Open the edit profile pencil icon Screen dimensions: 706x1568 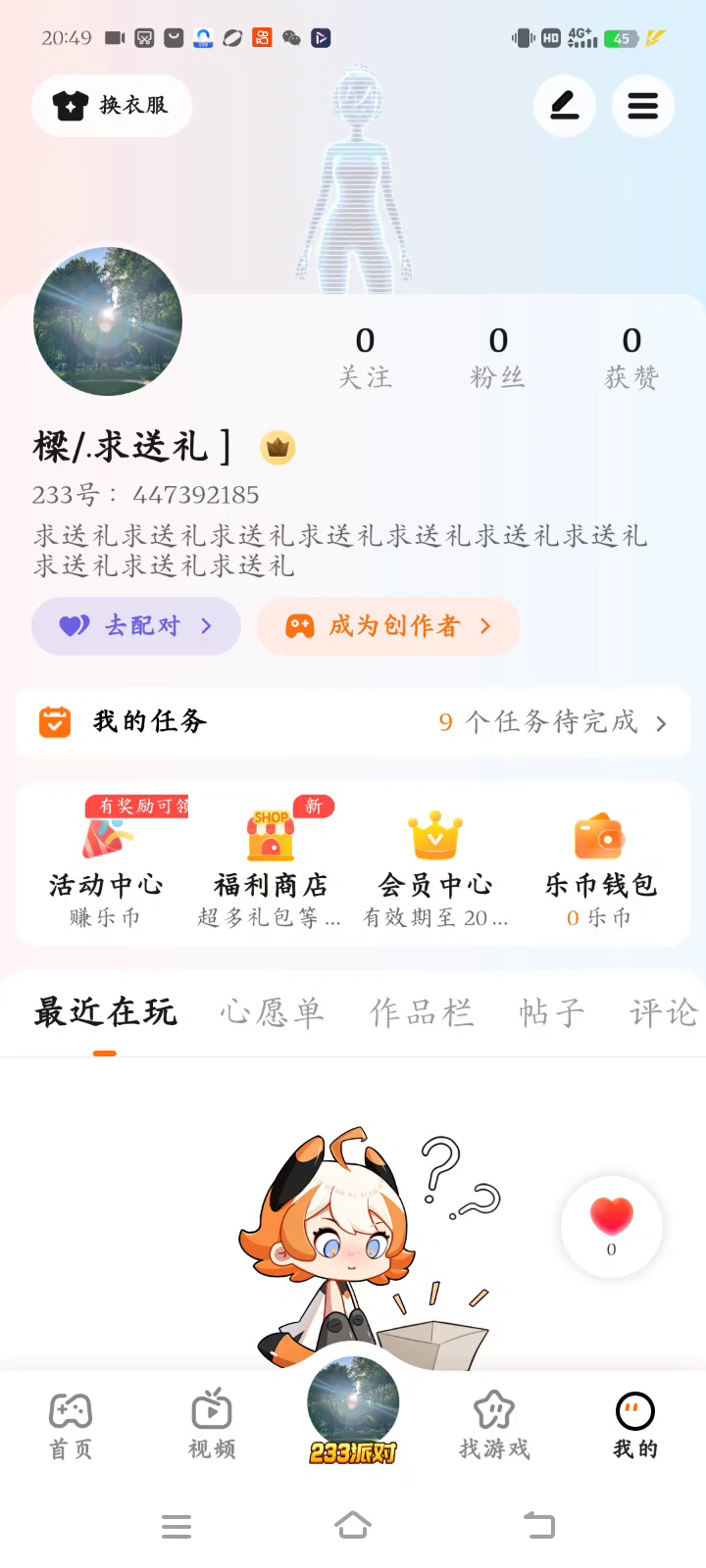point(565,106)
